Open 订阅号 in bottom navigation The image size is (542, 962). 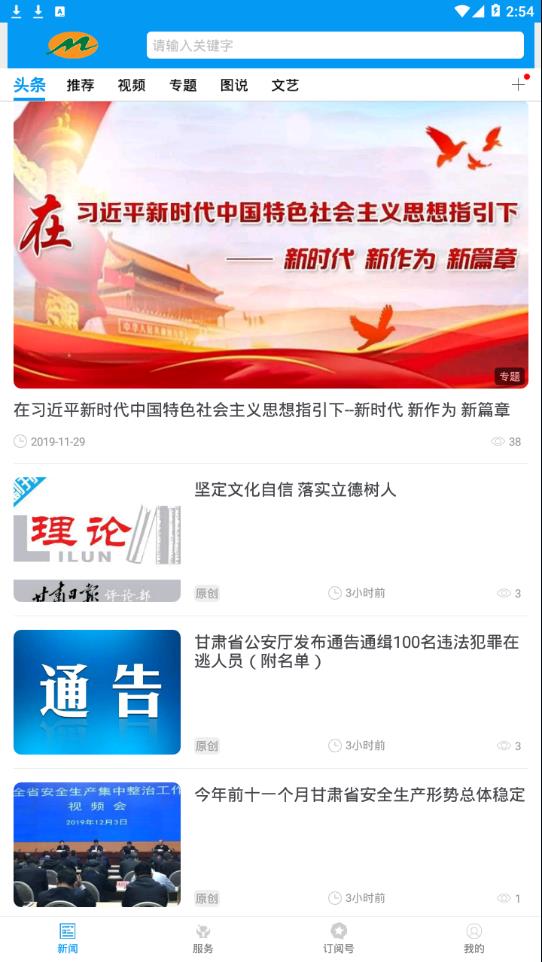(338, 939)
